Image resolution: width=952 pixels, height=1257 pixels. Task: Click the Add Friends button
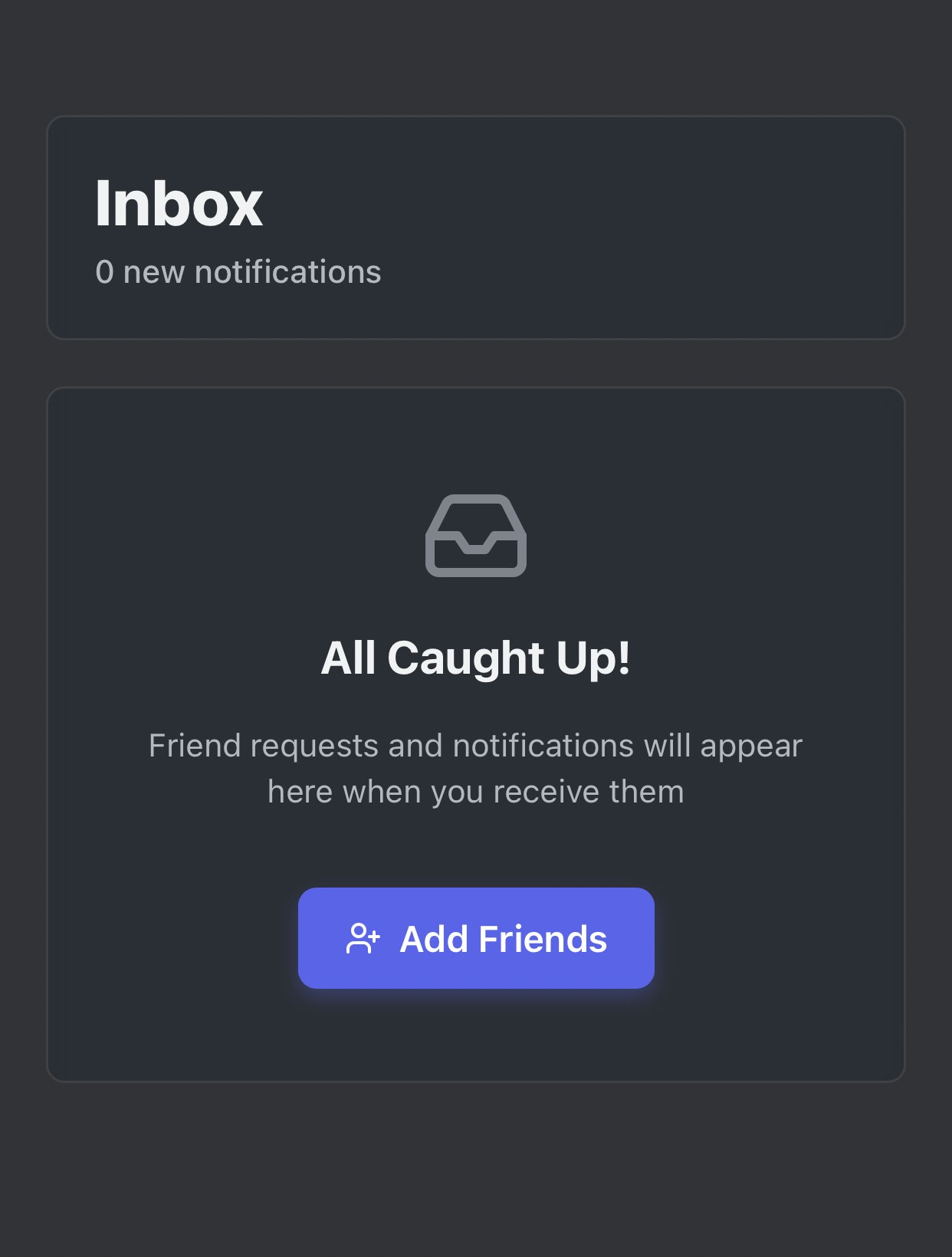[x=475, y=938]
